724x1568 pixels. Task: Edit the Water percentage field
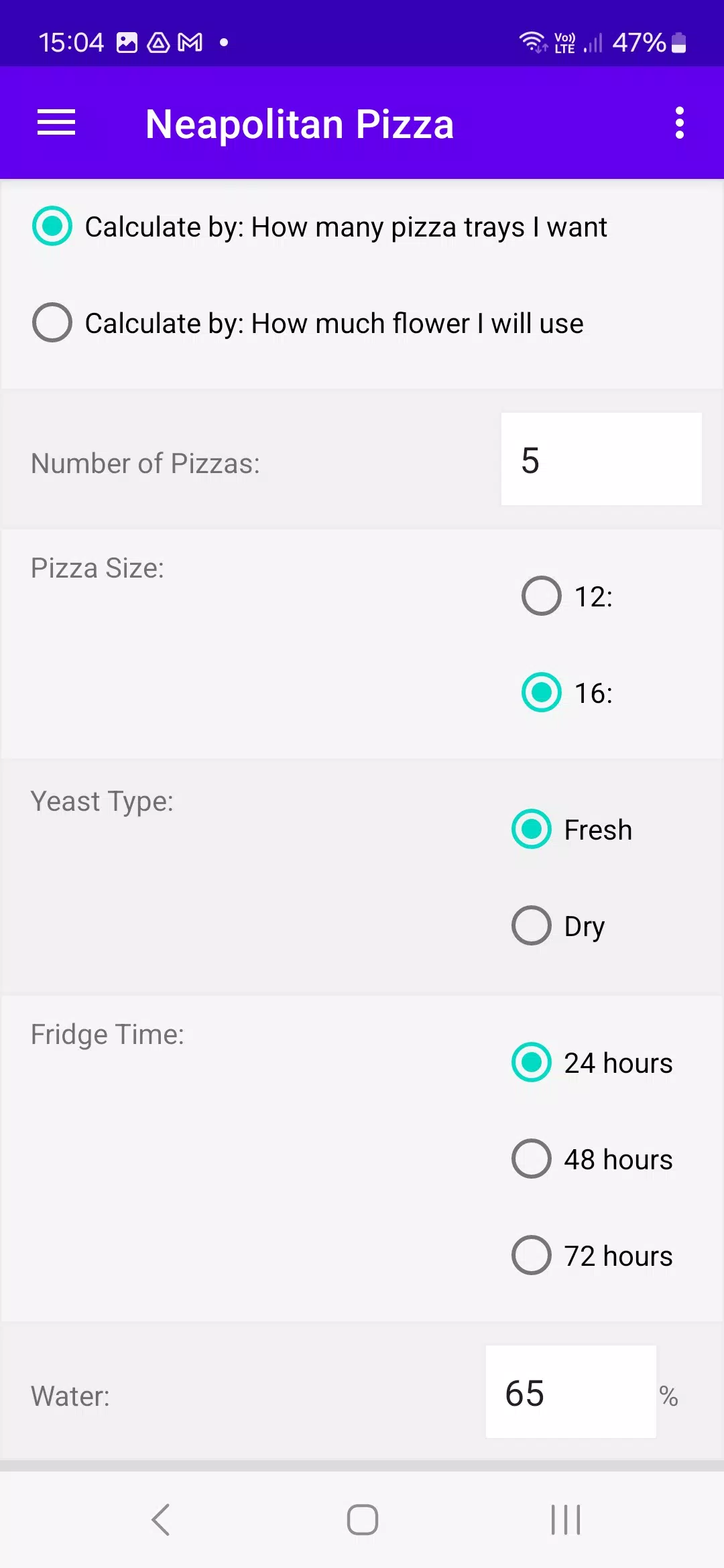pyautogui.click(x=570, y=1392)
